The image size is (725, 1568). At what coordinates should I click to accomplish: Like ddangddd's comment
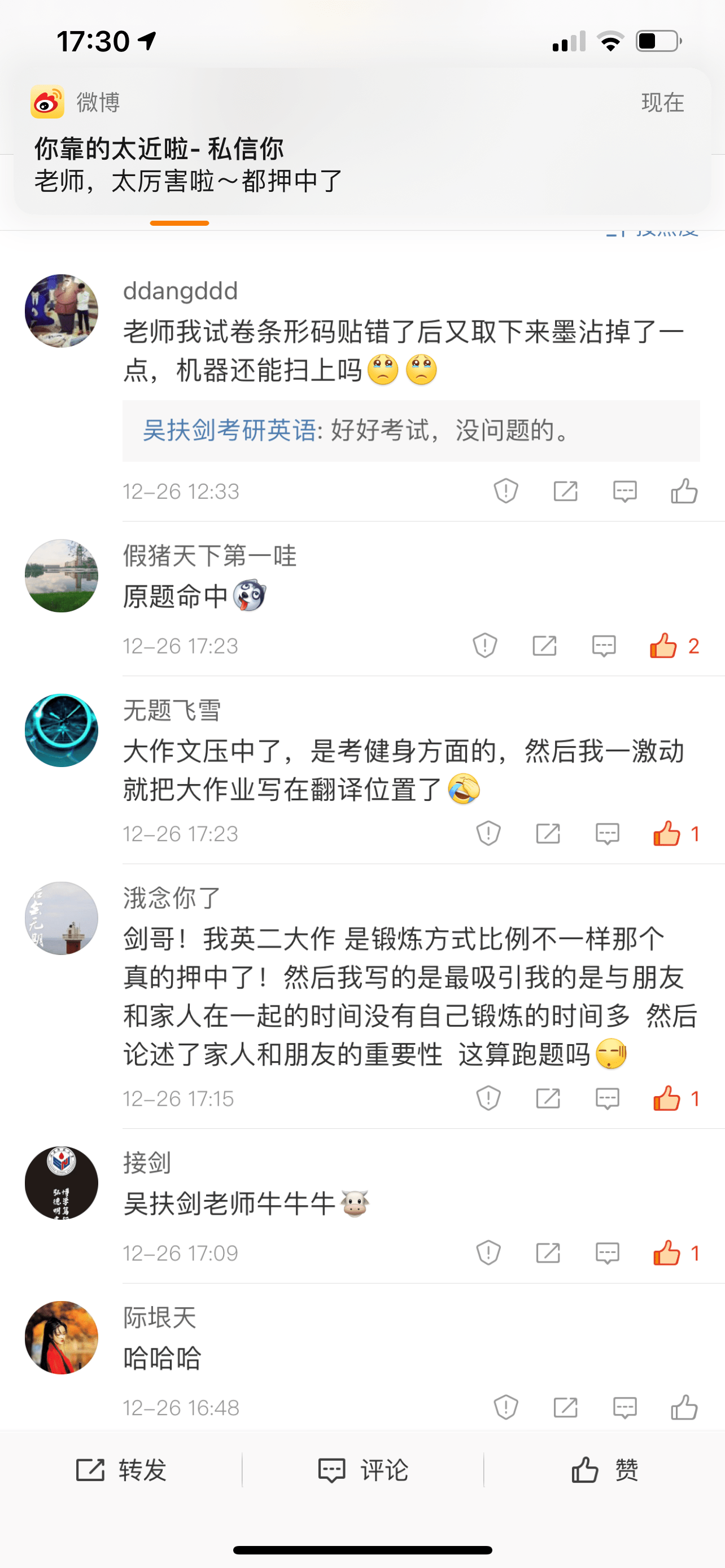[x=684, y=490]
